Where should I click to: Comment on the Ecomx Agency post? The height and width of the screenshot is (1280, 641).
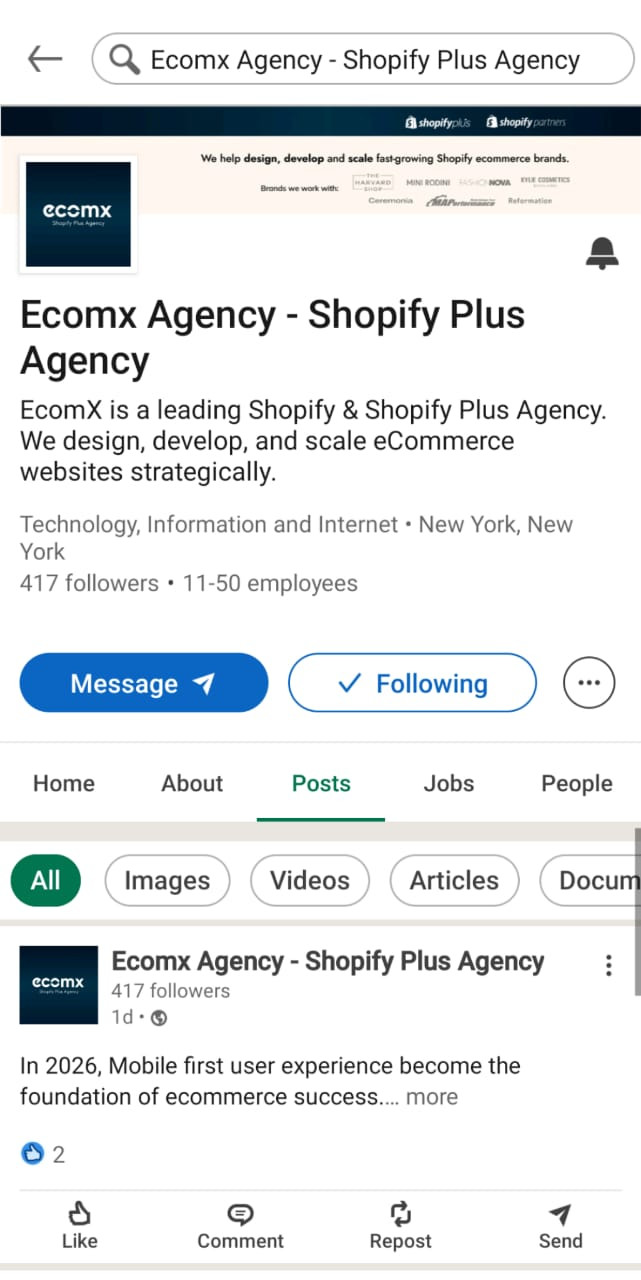[x=240, y=1227]
